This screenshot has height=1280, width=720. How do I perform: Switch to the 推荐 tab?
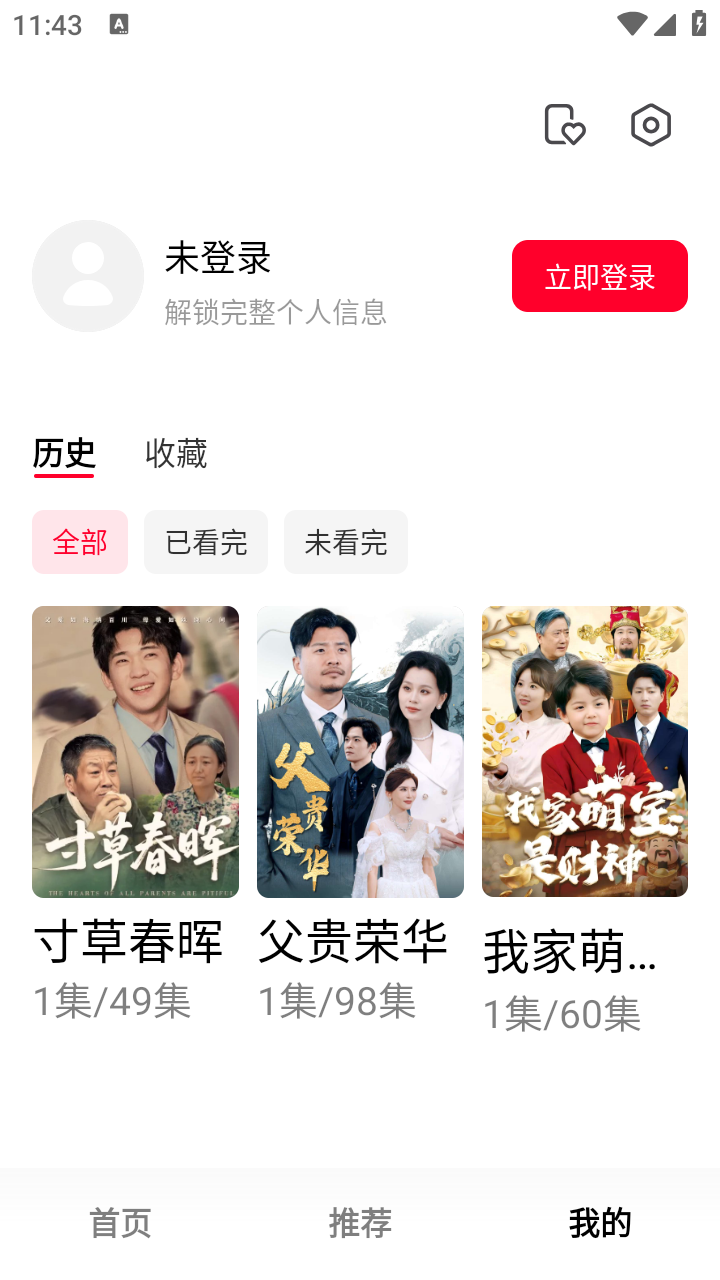[360, 1223]
